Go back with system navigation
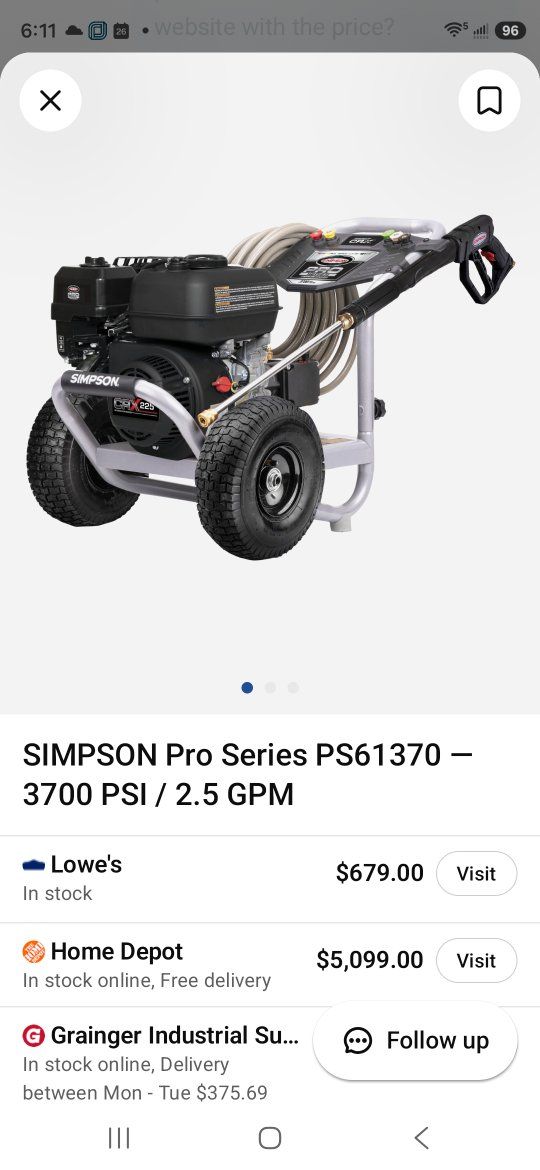 click(x=421, y=1138)
